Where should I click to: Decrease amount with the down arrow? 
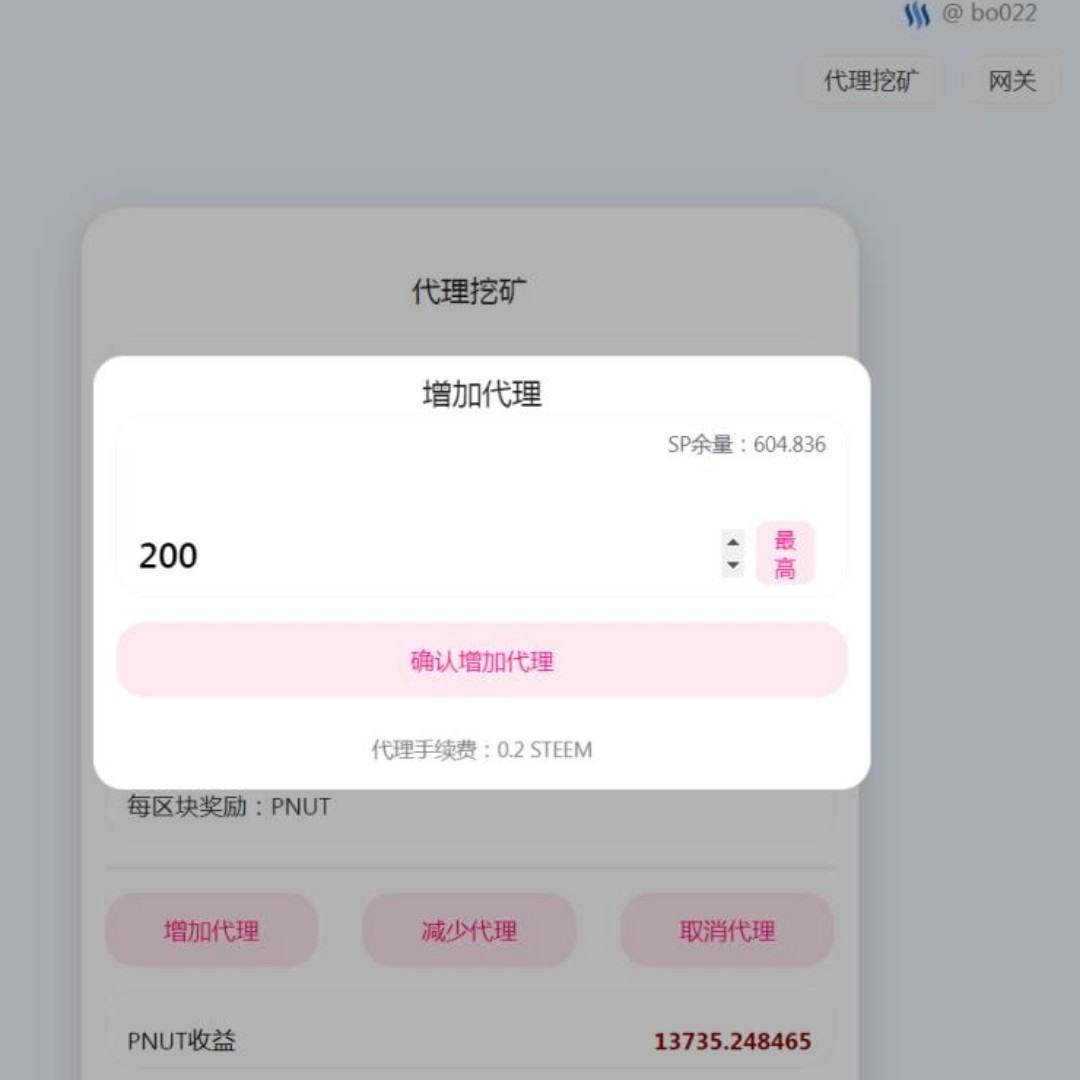coord(733,566)
